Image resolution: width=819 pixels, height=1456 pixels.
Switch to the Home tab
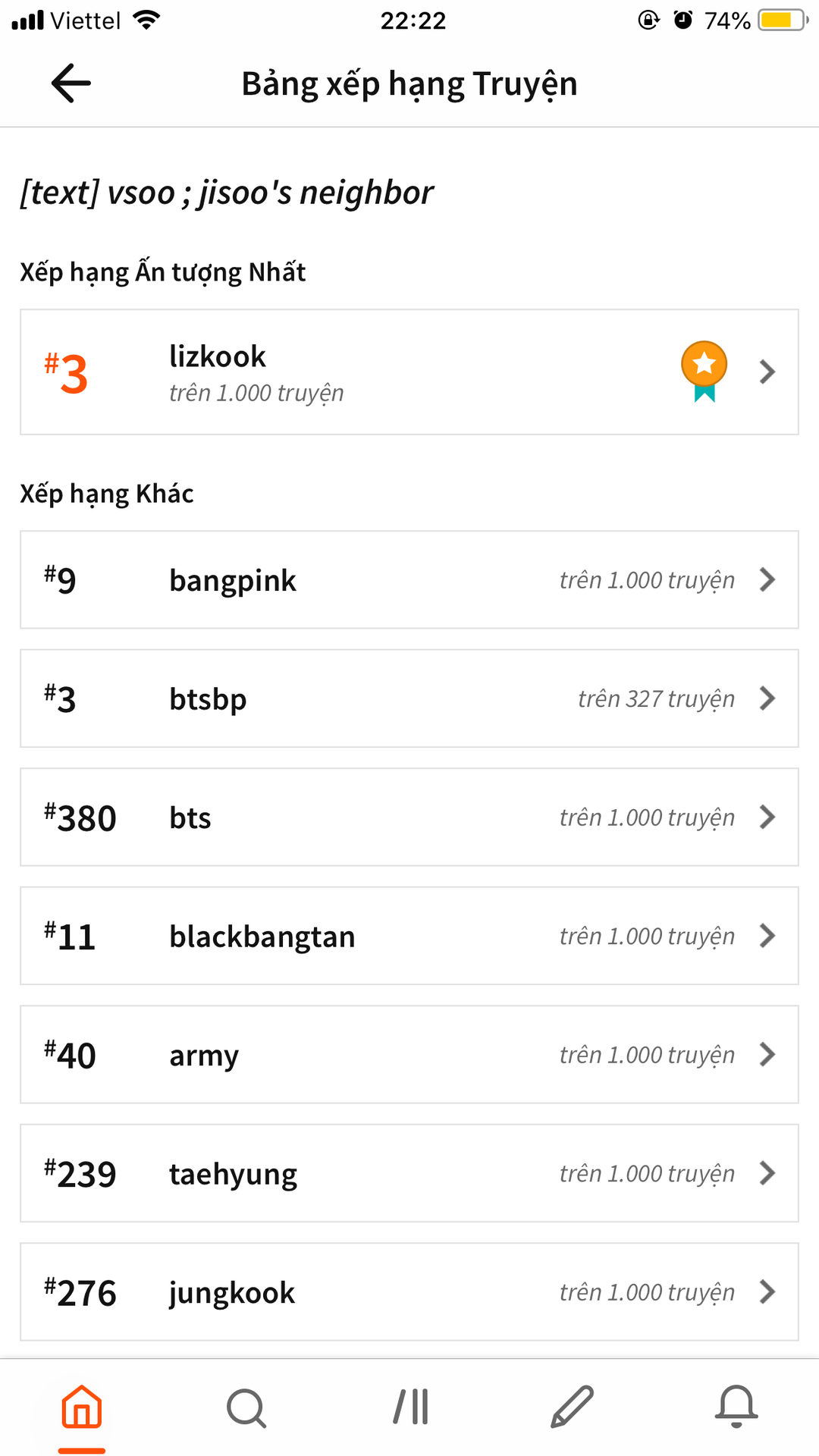(x=82, y=1407)
